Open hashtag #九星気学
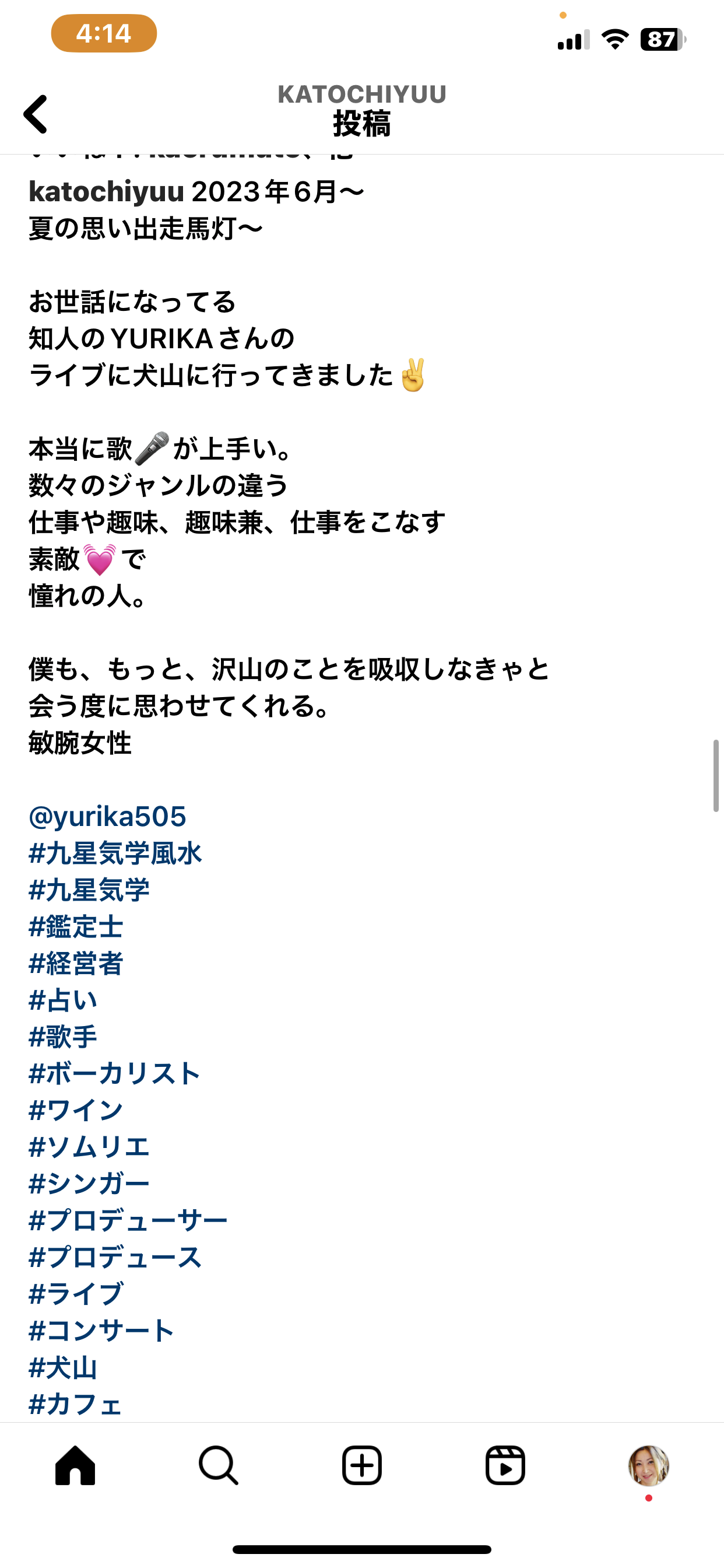The image size is (724, 1568). tap(89, 890)
